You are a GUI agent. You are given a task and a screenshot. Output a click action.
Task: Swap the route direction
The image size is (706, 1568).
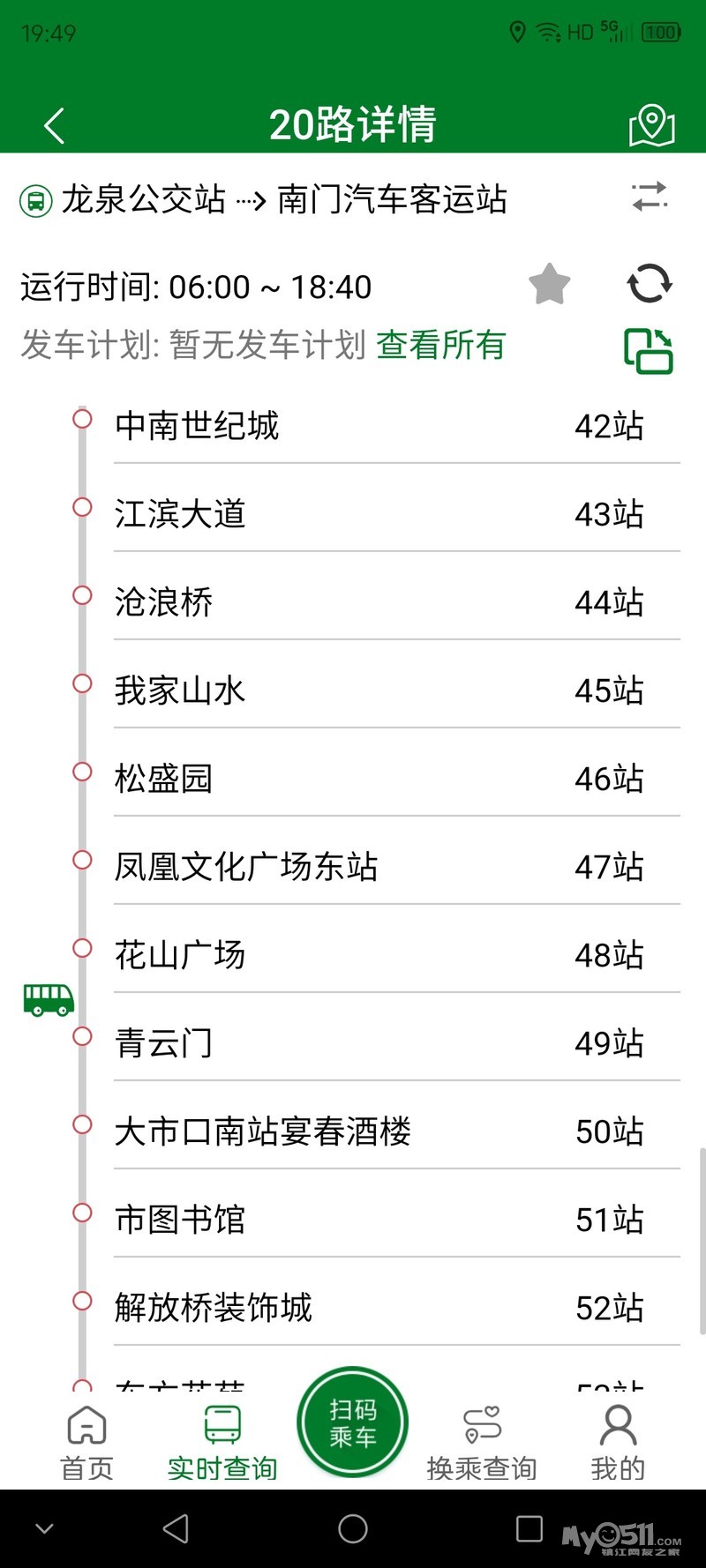tap(650, 197)
